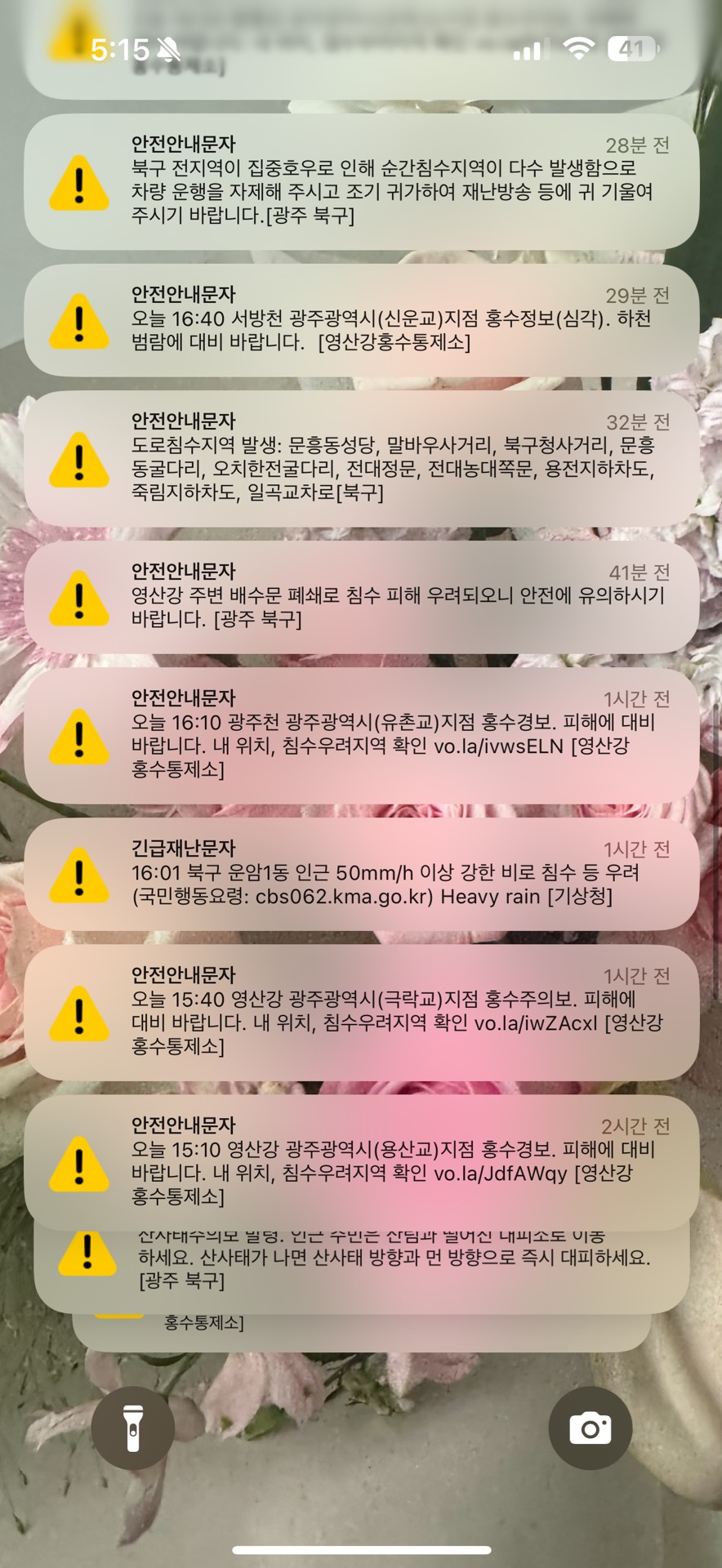The image size is (722, 1568).
Task: Open the 긴급재난문자 Heavy rain notification
Action: pos(361,874)
